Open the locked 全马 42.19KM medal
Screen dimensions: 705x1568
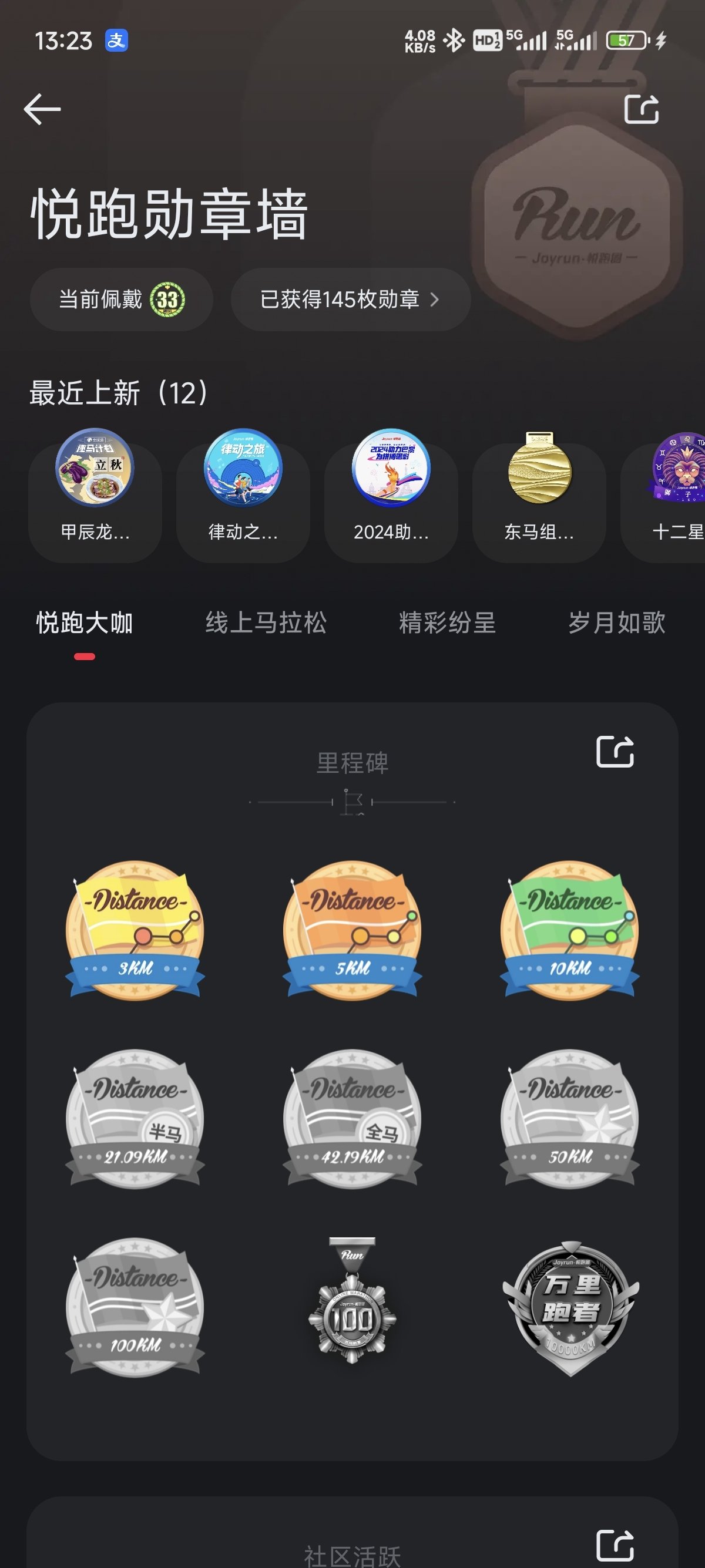352,1119
